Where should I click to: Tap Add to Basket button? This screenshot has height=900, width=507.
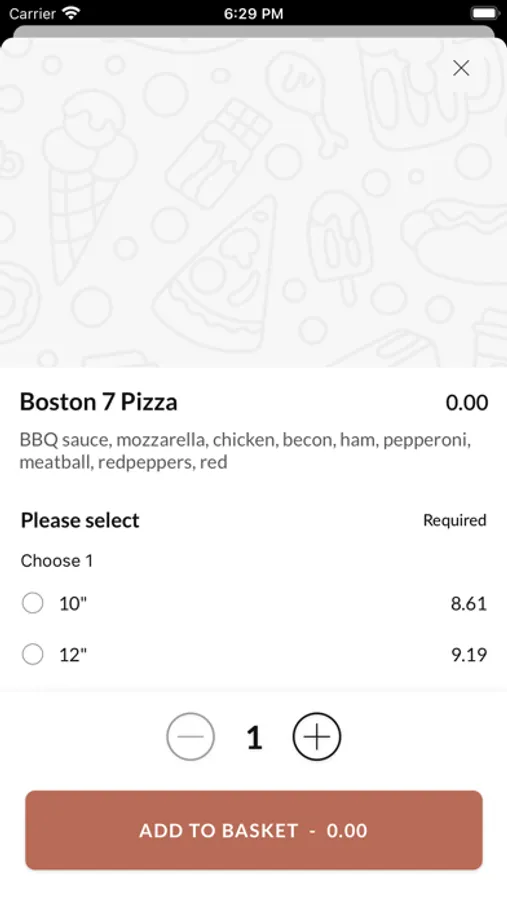[254, 830]
